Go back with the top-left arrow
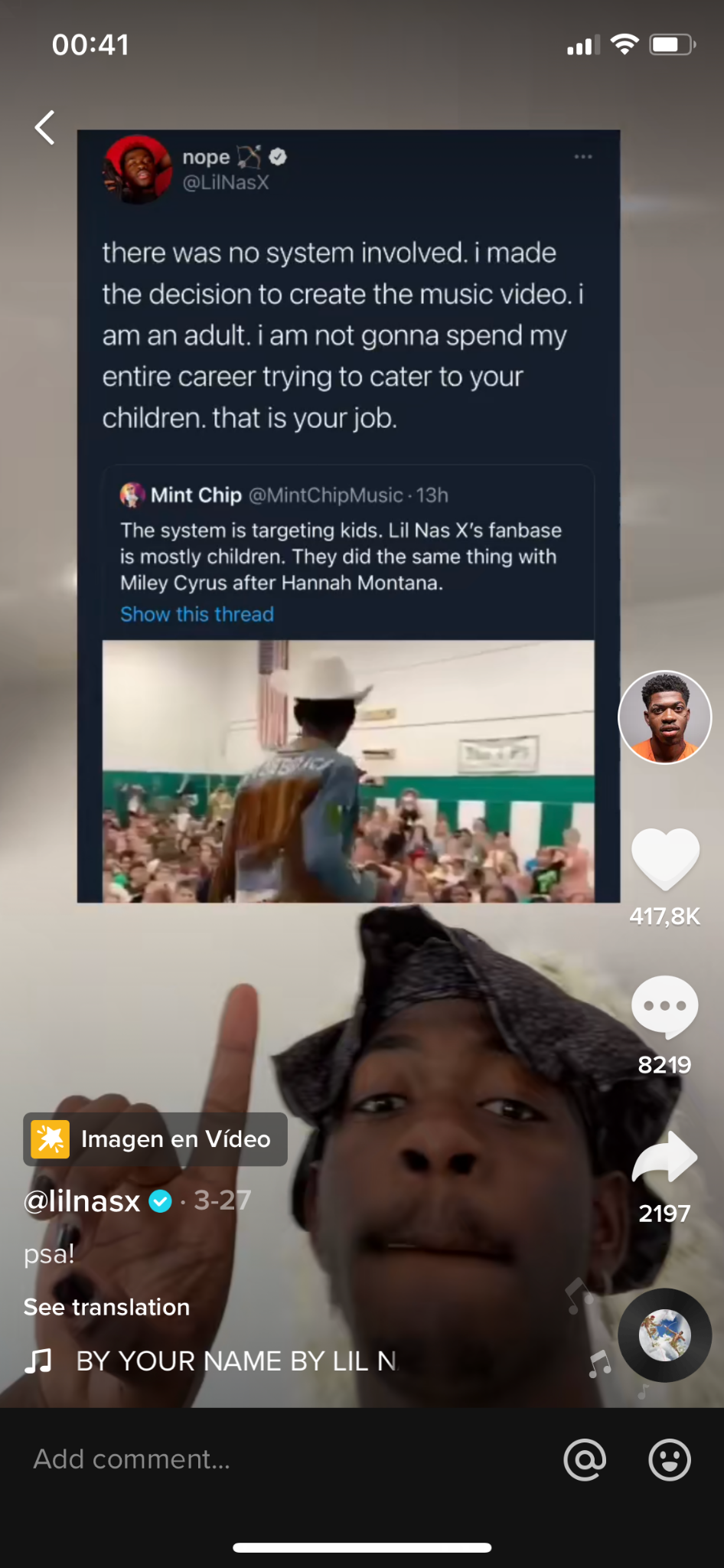 [x=45, y=127]
